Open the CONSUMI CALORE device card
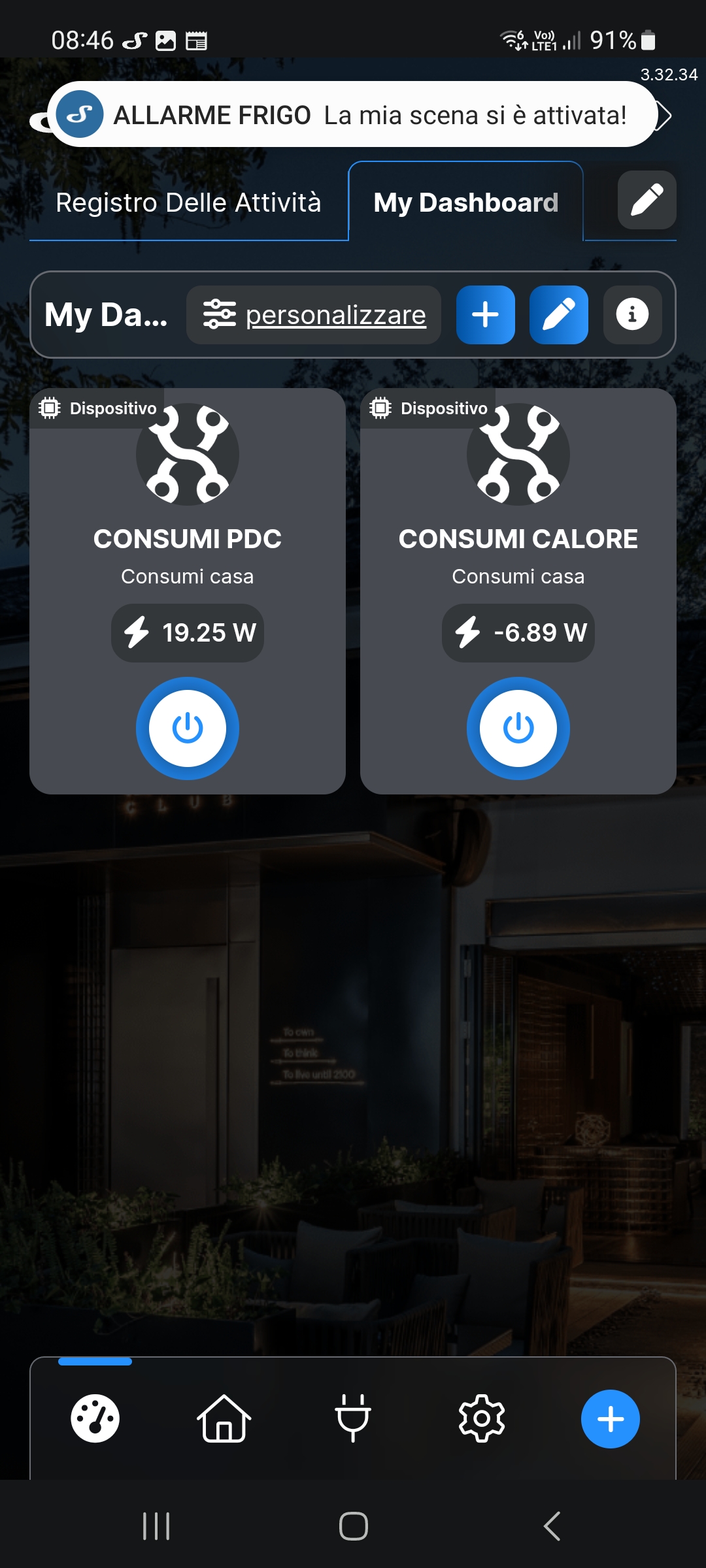Viewport: 706px width, 1568px height. tap(518, 540)
